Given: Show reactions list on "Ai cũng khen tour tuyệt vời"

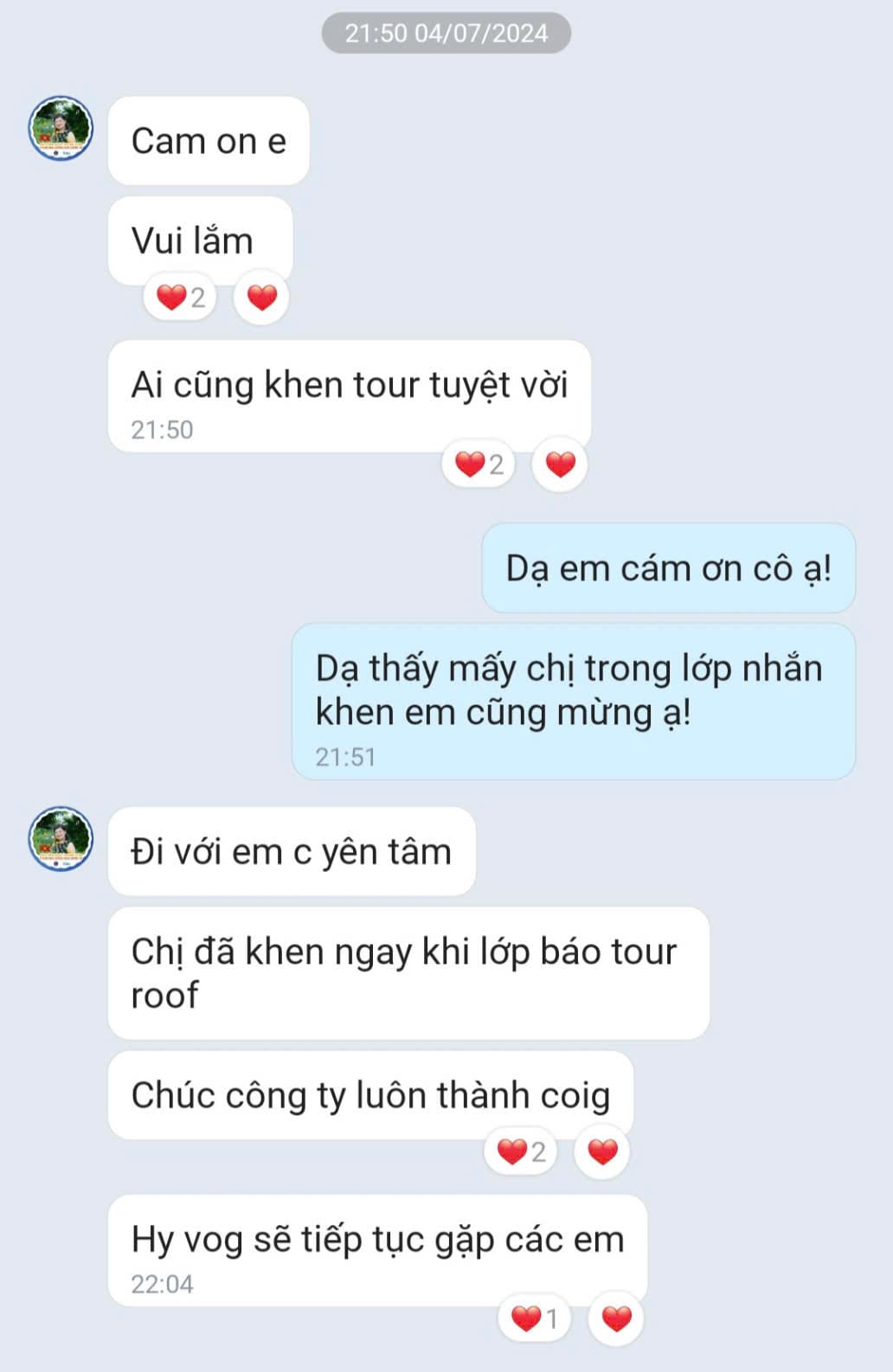Looking at the screenshot, I should (479, 465).
